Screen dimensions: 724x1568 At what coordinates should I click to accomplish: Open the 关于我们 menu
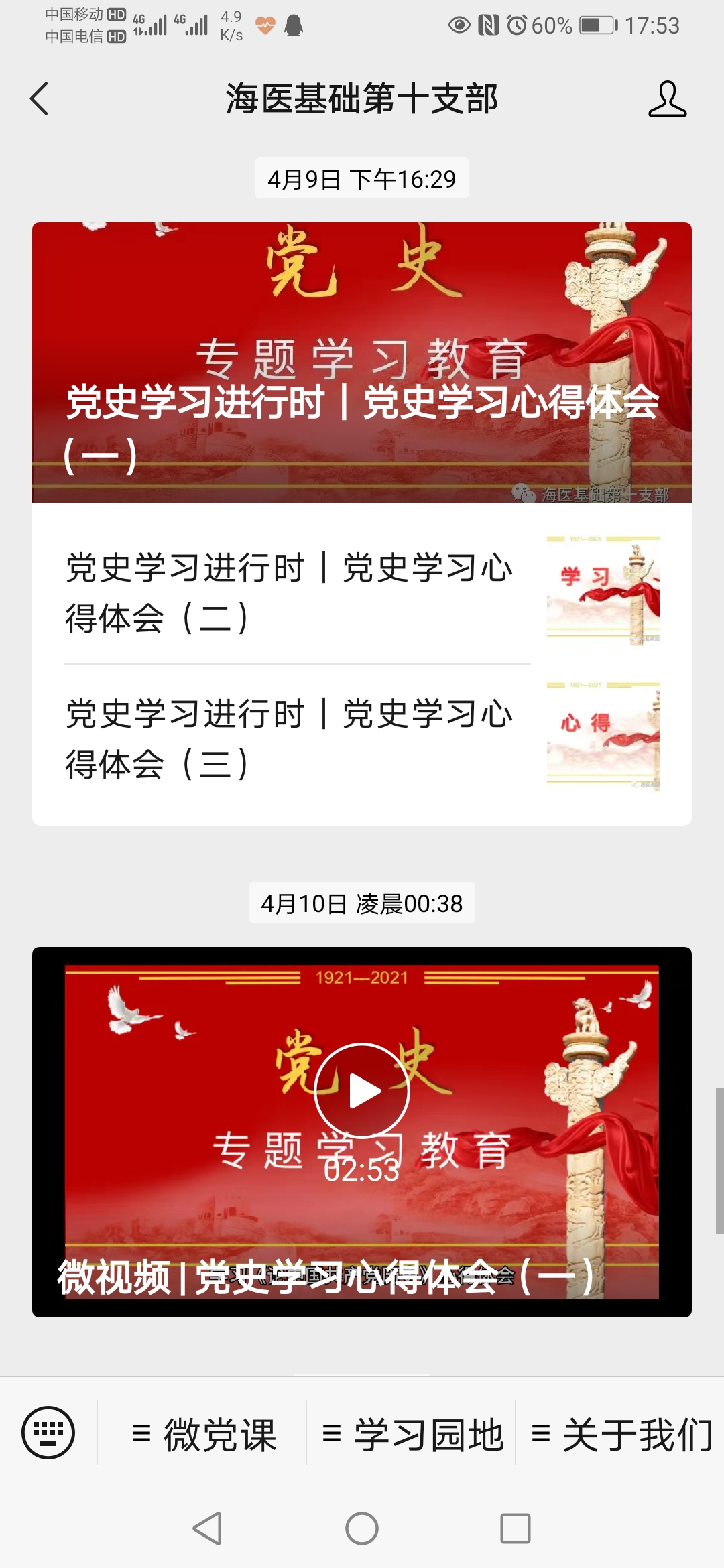pos(621,1434)
